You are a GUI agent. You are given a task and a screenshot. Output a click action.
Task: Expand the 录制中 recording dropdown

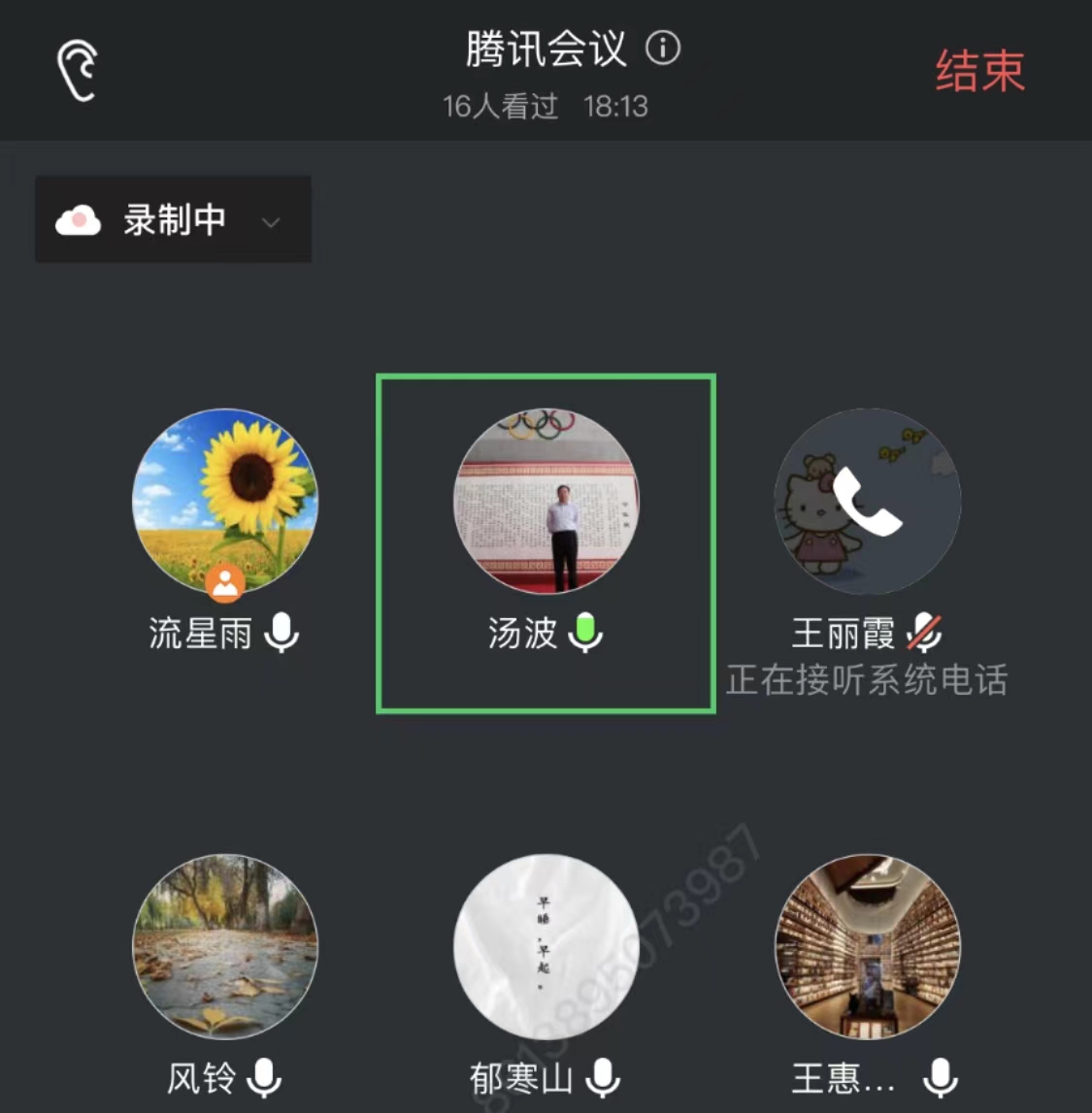pyautogui.click(x=271, y=222)
